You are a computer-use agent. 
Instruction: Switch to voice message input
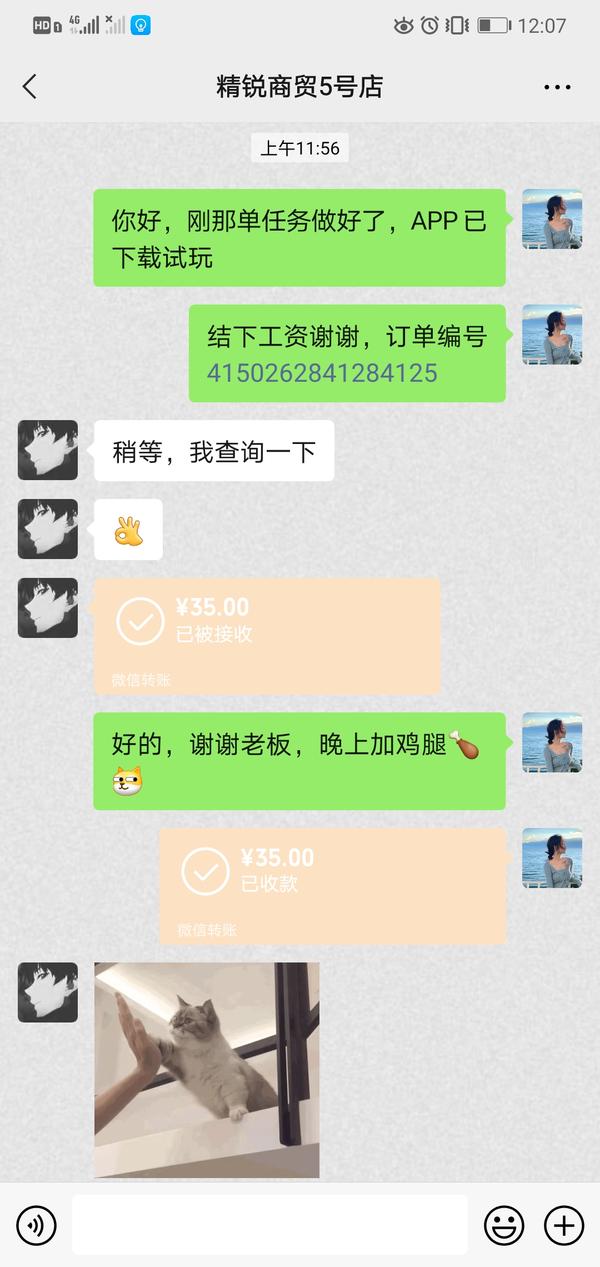click(x=37, y=1225)
